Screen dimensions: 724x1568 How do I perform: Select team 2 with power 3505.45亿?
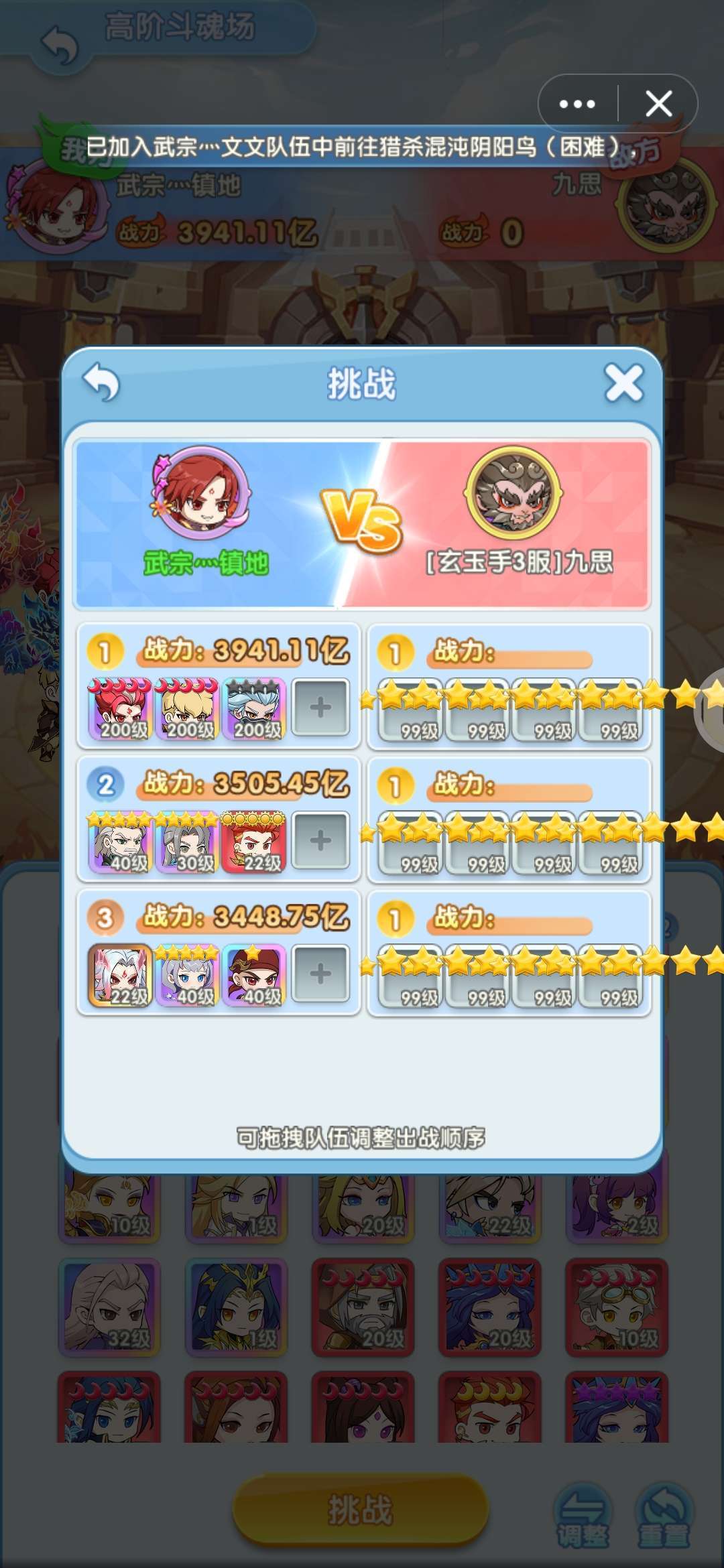click(245, 784)
